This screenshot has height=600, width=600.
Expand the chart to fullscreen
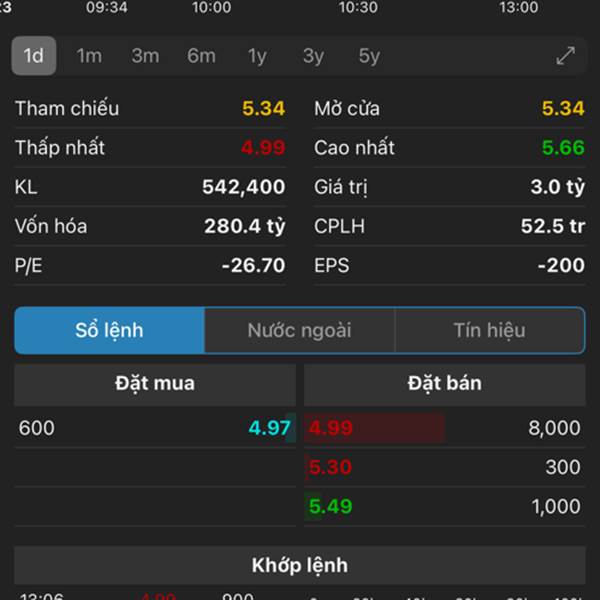[x=566, y=56]
